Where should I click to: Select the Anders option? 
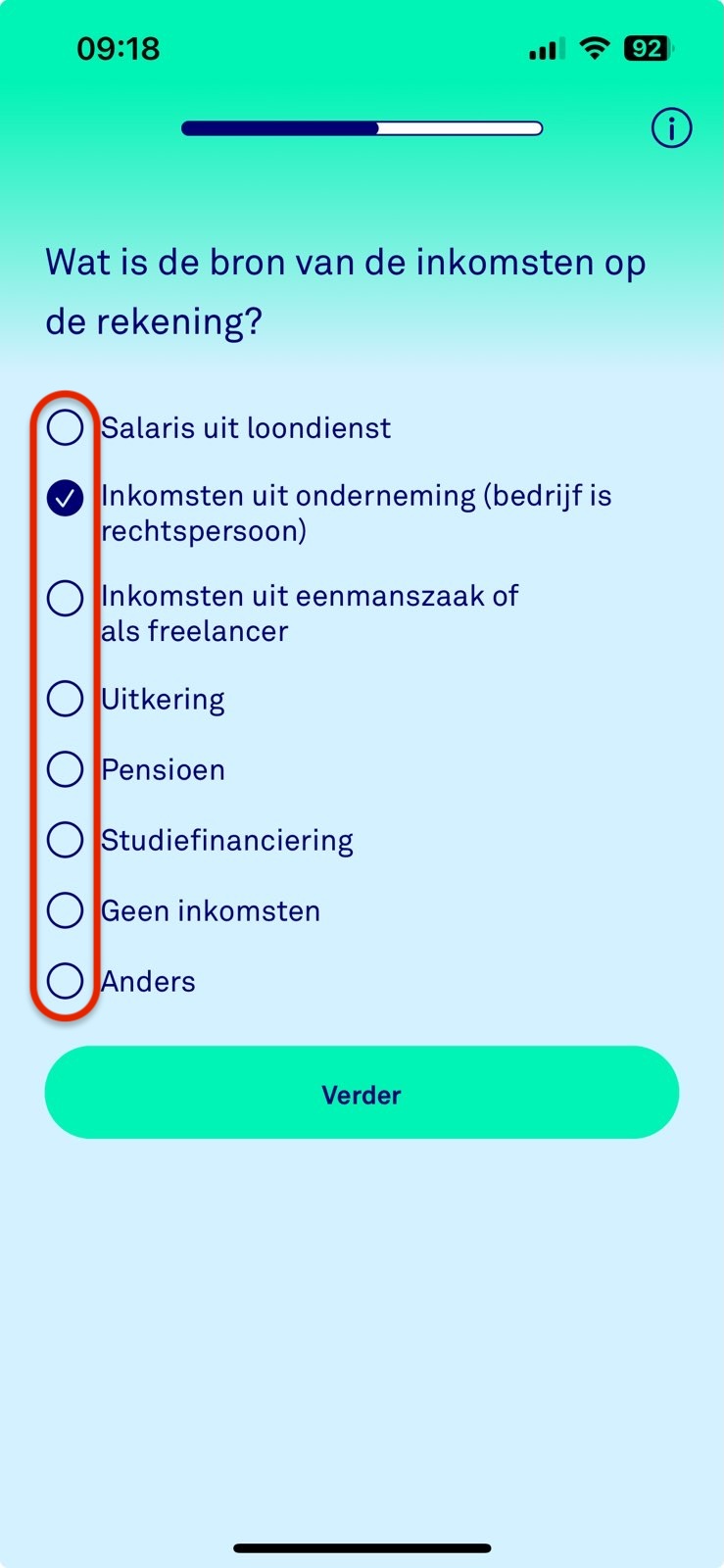pos(147,980)
